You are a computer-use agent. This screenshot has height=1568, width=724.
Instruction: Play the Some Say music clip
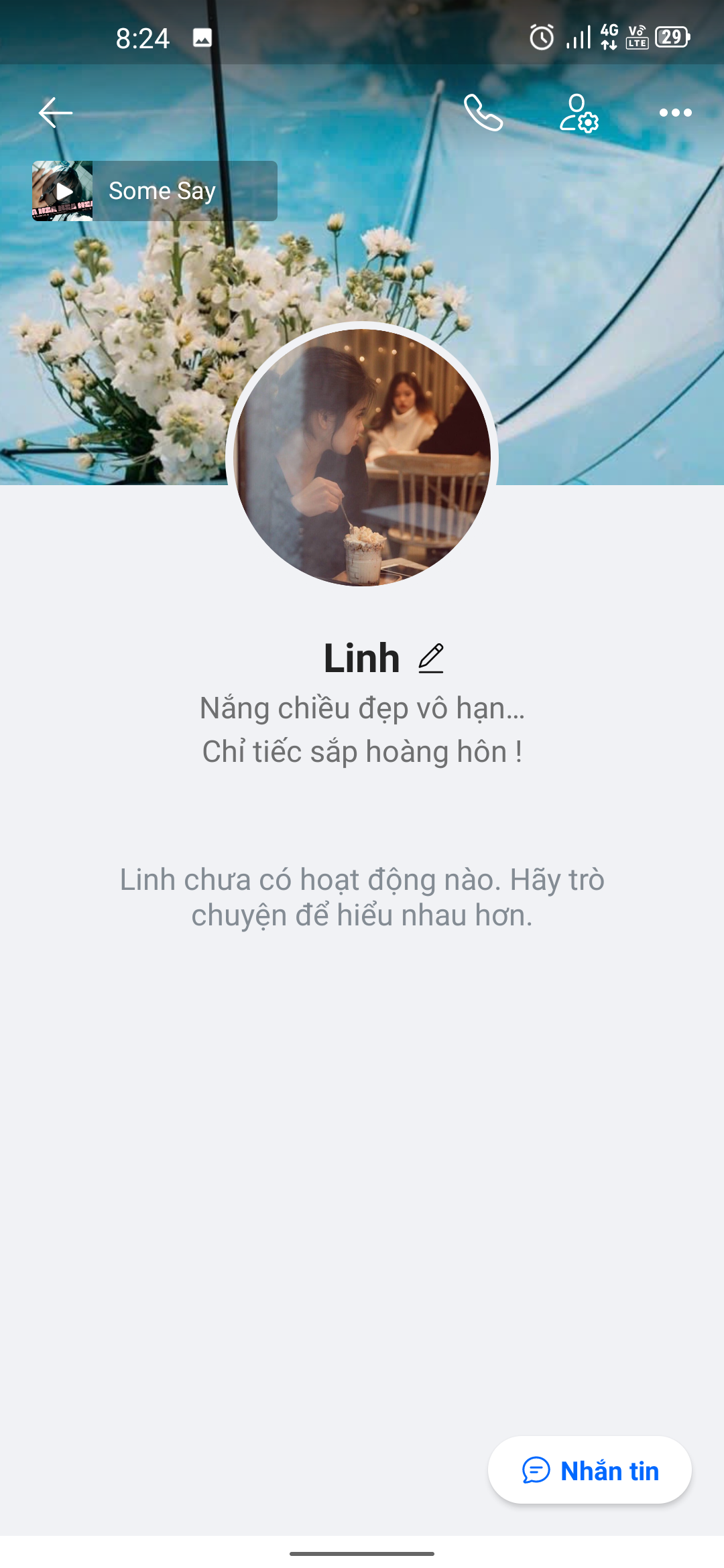pyautogui.click(x=63, y=191)
